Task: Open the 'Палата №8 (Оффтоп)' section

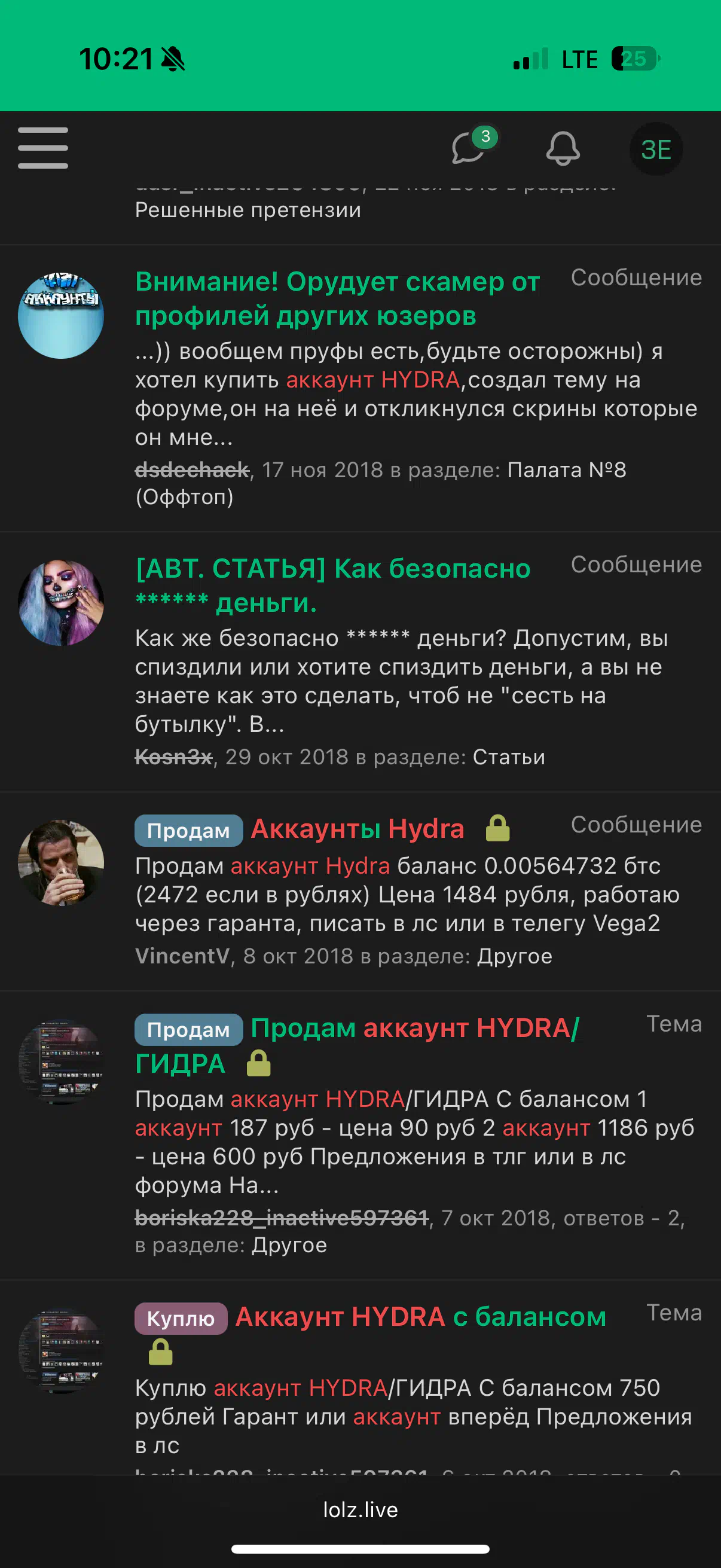Action: pos(380,483)
